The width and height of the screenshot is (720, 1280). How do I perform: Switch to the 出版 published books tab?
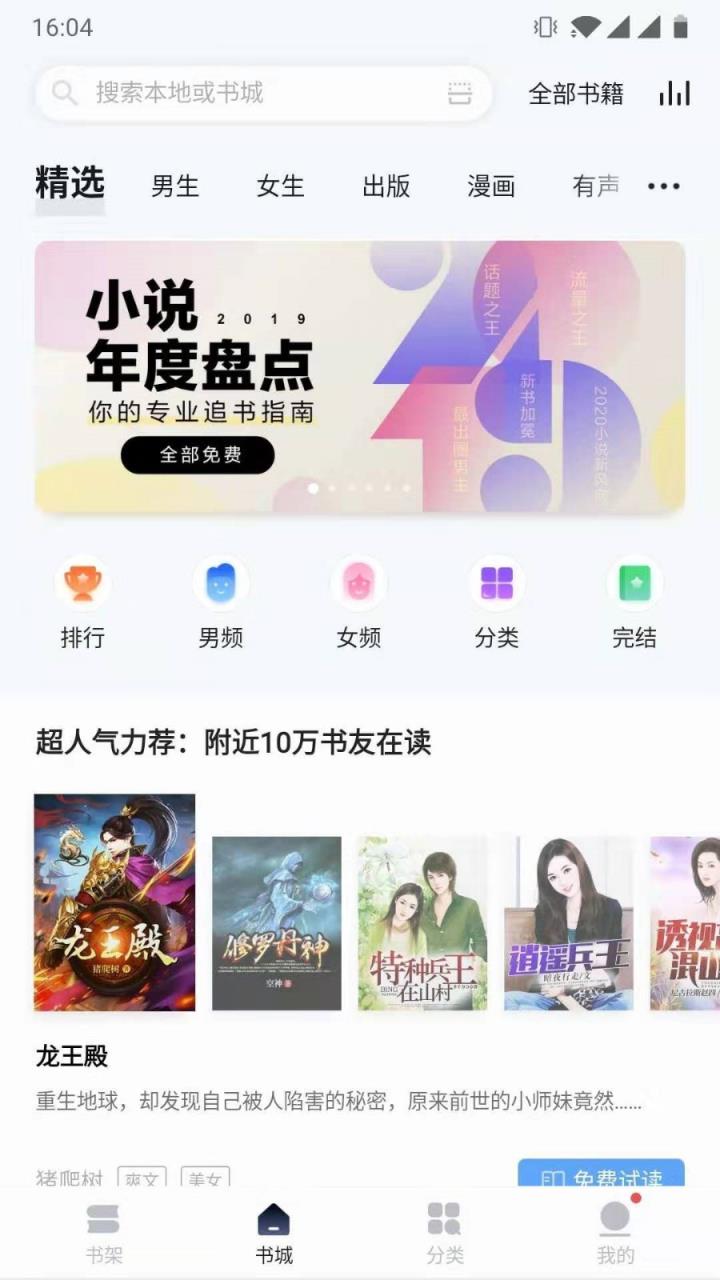click(x=386, y=186)
